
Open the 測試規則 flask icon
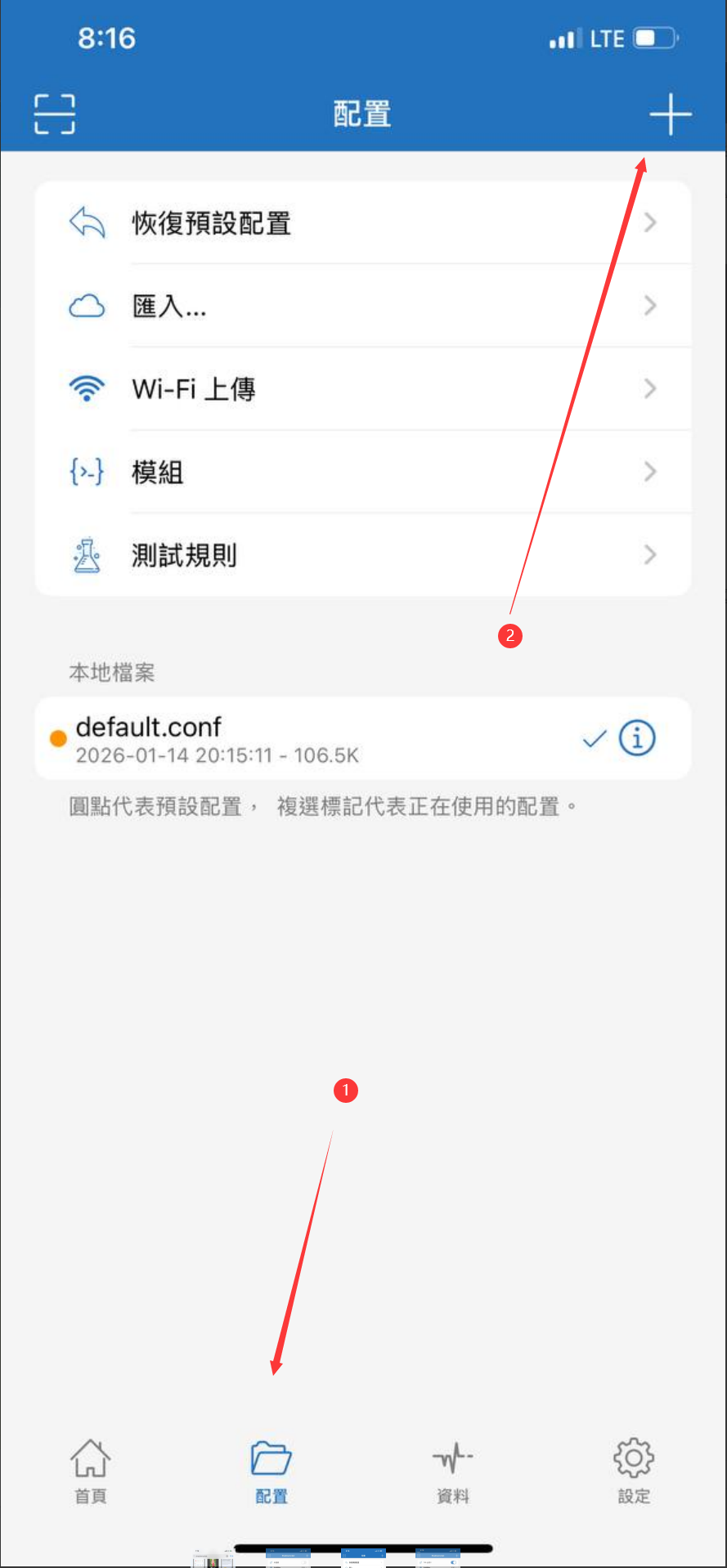coord(87,555)
